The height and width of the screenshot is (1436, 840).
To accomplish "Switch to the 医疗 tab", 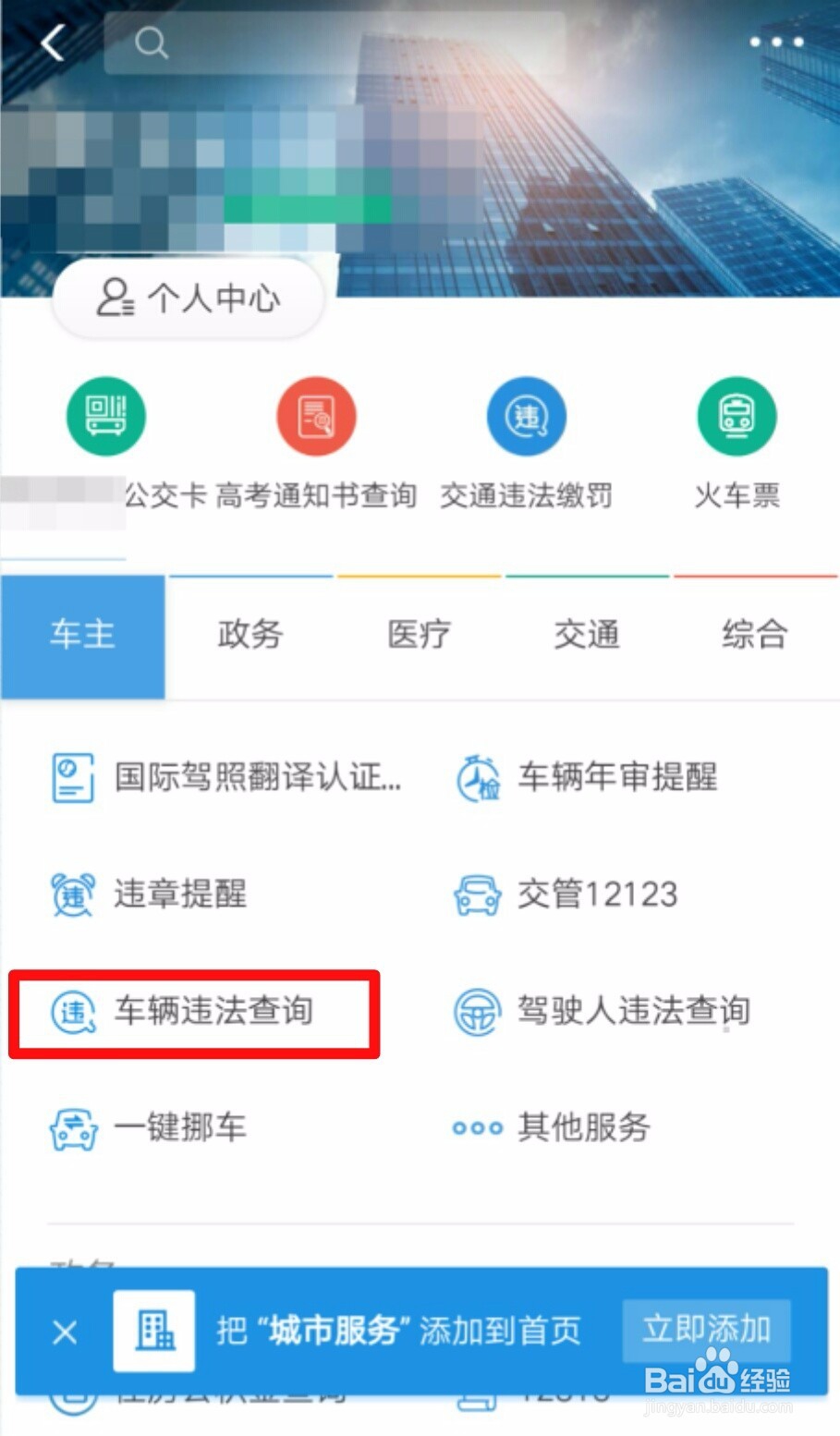I will tap(419, 635).
